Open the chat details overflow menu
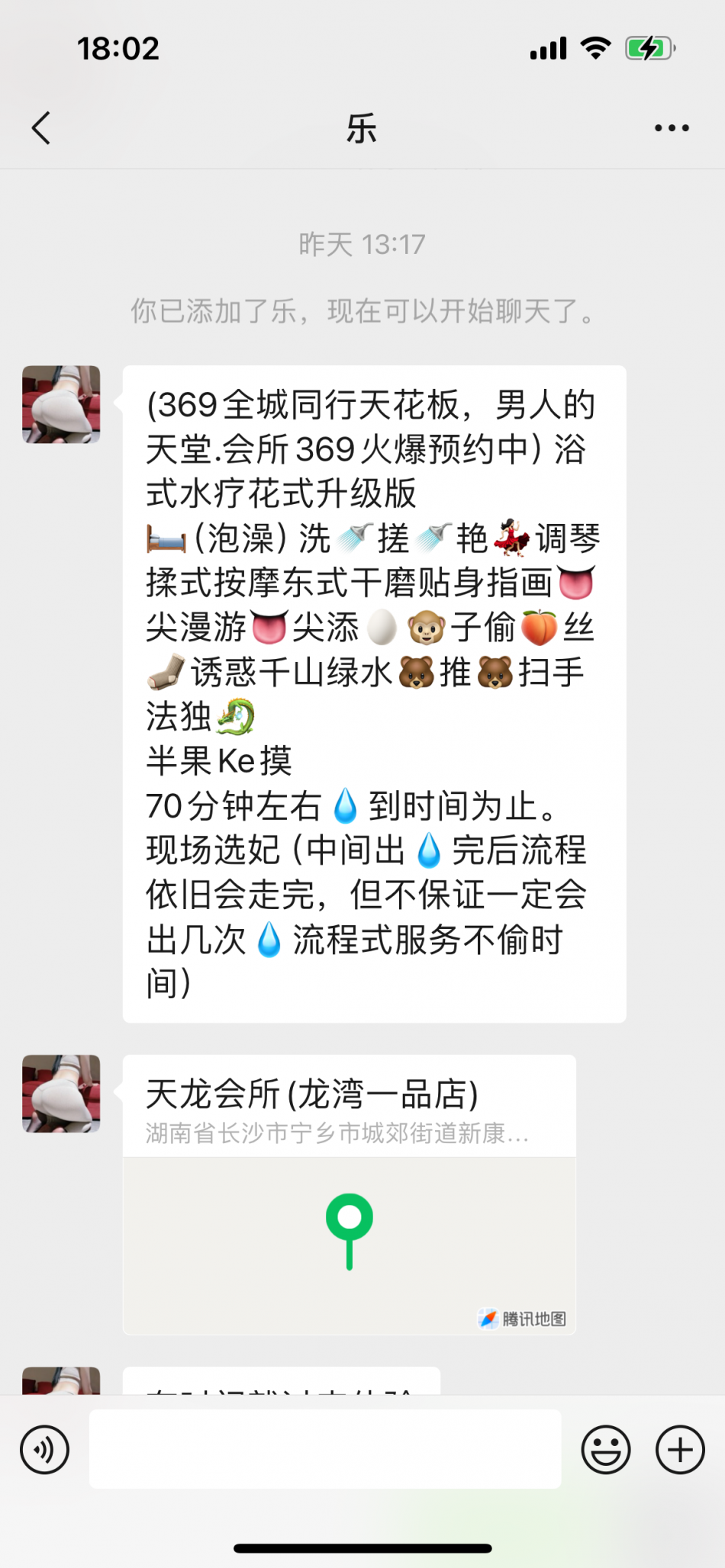725x1568 pixels. pos(672,128)
